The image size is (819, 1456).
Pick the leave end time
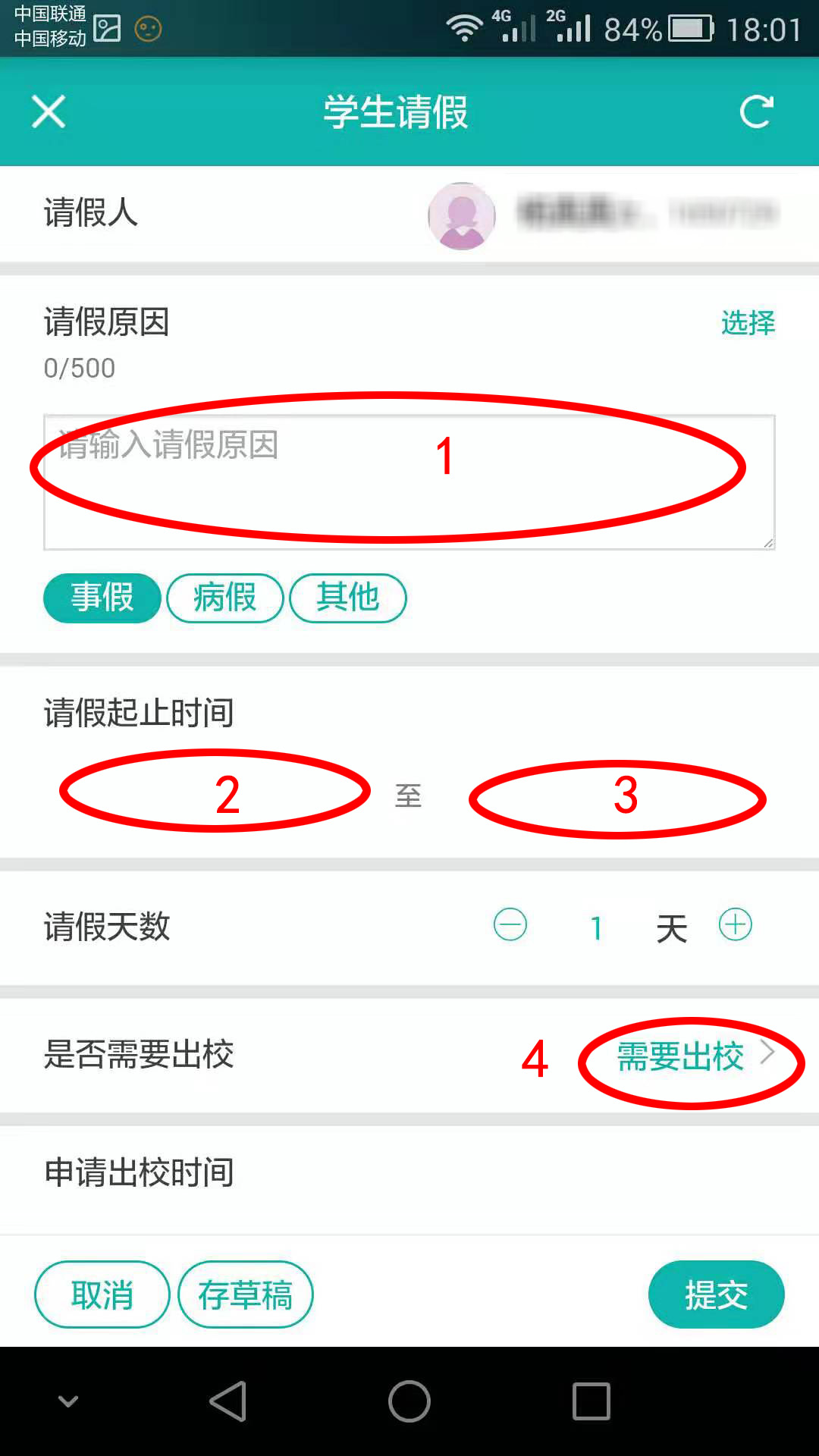click(x=617, y=798)
